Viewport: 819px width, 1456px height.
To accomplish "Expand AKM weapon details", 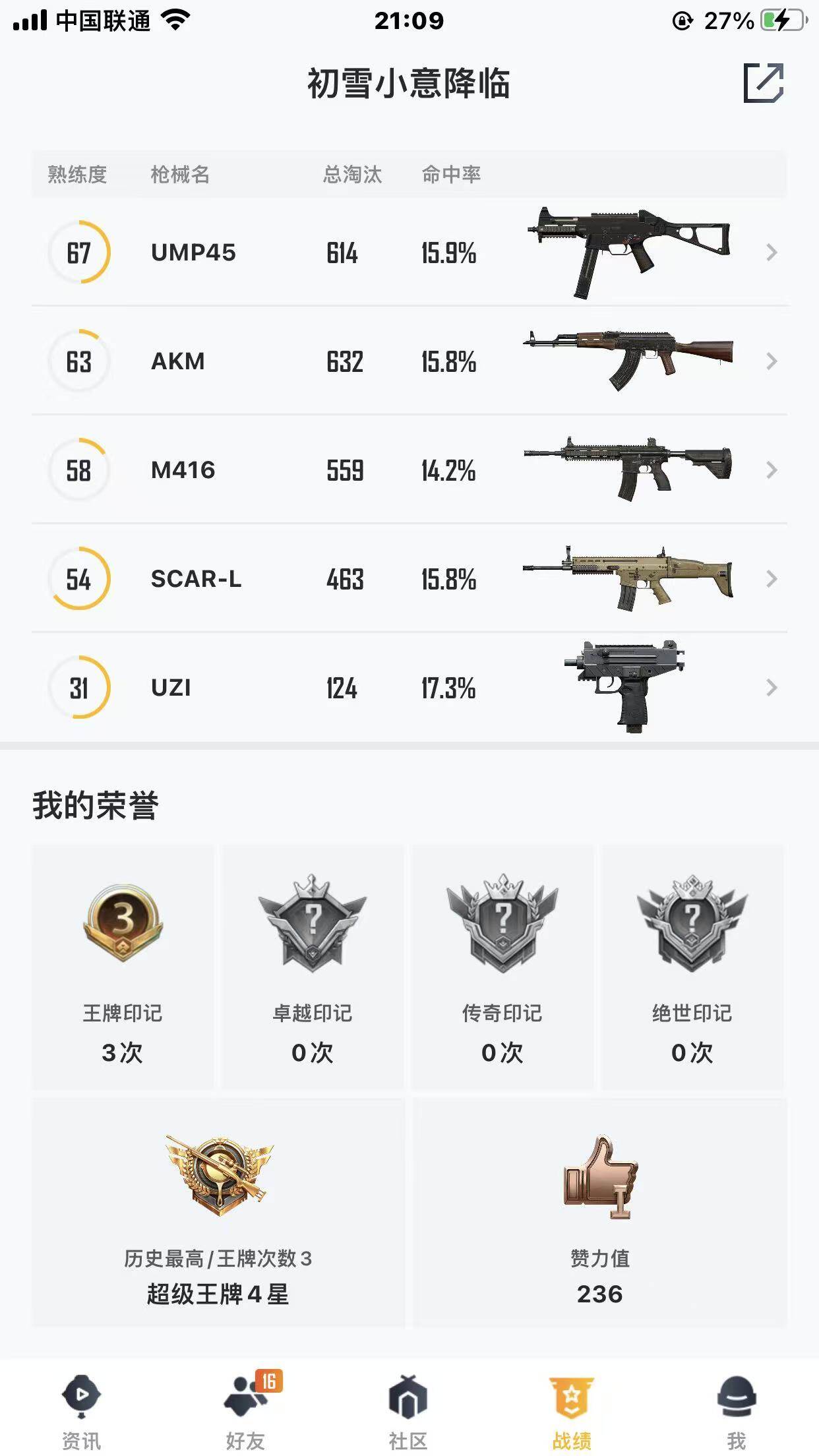I will pyautogui.click(x=772, y=361).
